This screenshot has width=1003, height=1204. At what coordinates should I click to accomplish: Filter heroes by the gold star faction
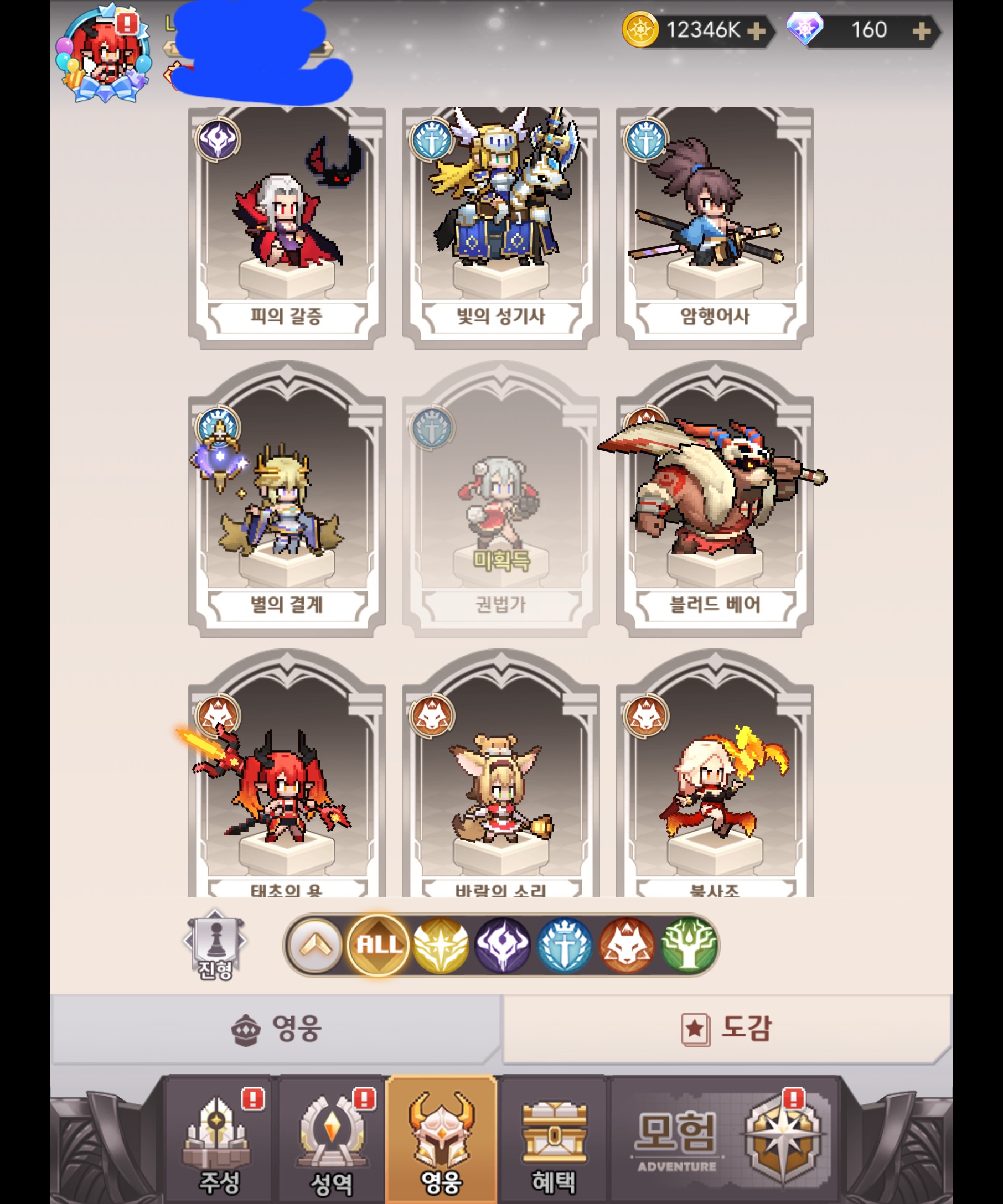pos(441,946)
